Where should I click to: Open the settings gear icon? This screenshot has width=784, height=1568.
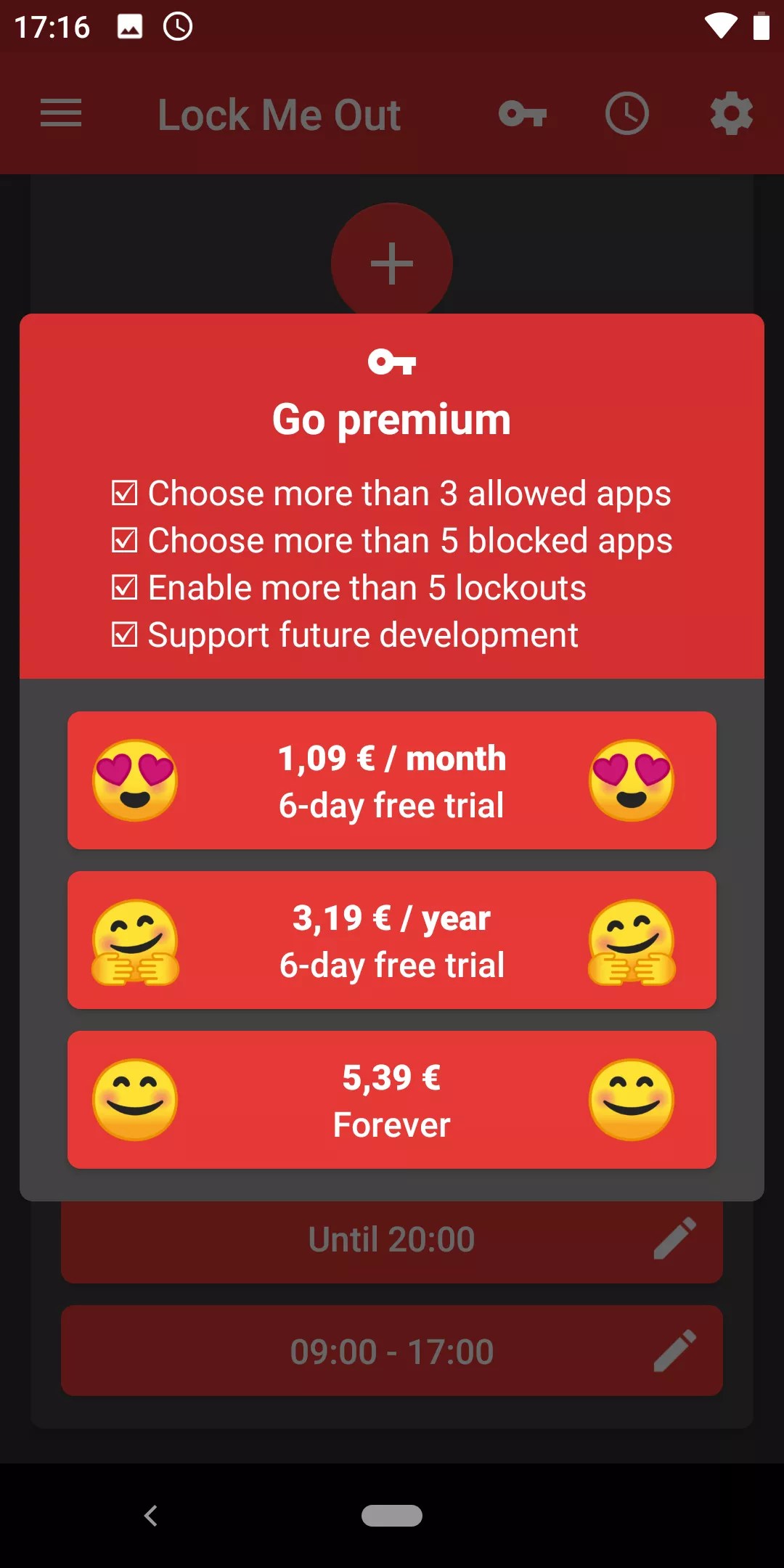pos(731,113)
